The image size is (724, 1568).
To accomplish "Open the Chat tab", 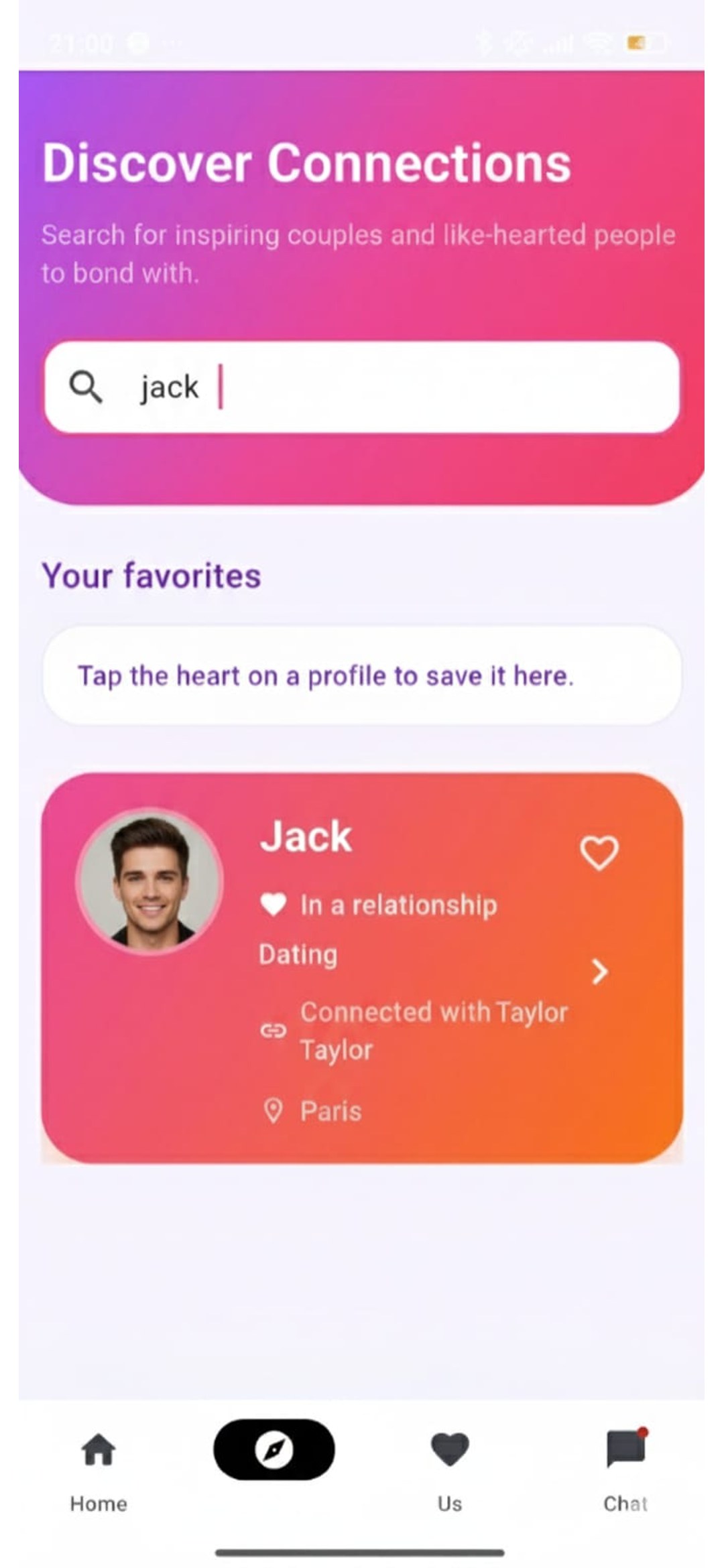I will click(x=625, y=1466).
